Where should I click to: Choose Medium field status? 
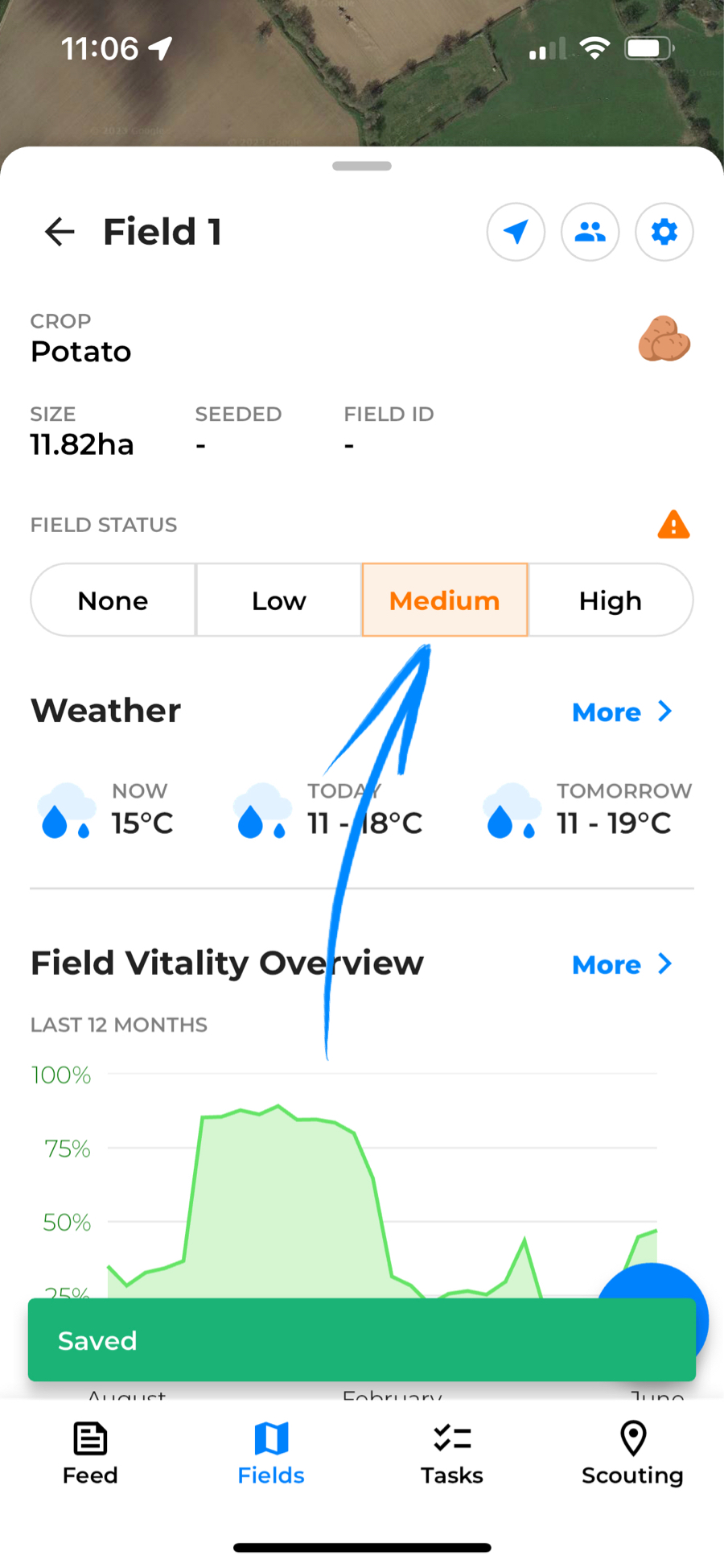(445, 600)
